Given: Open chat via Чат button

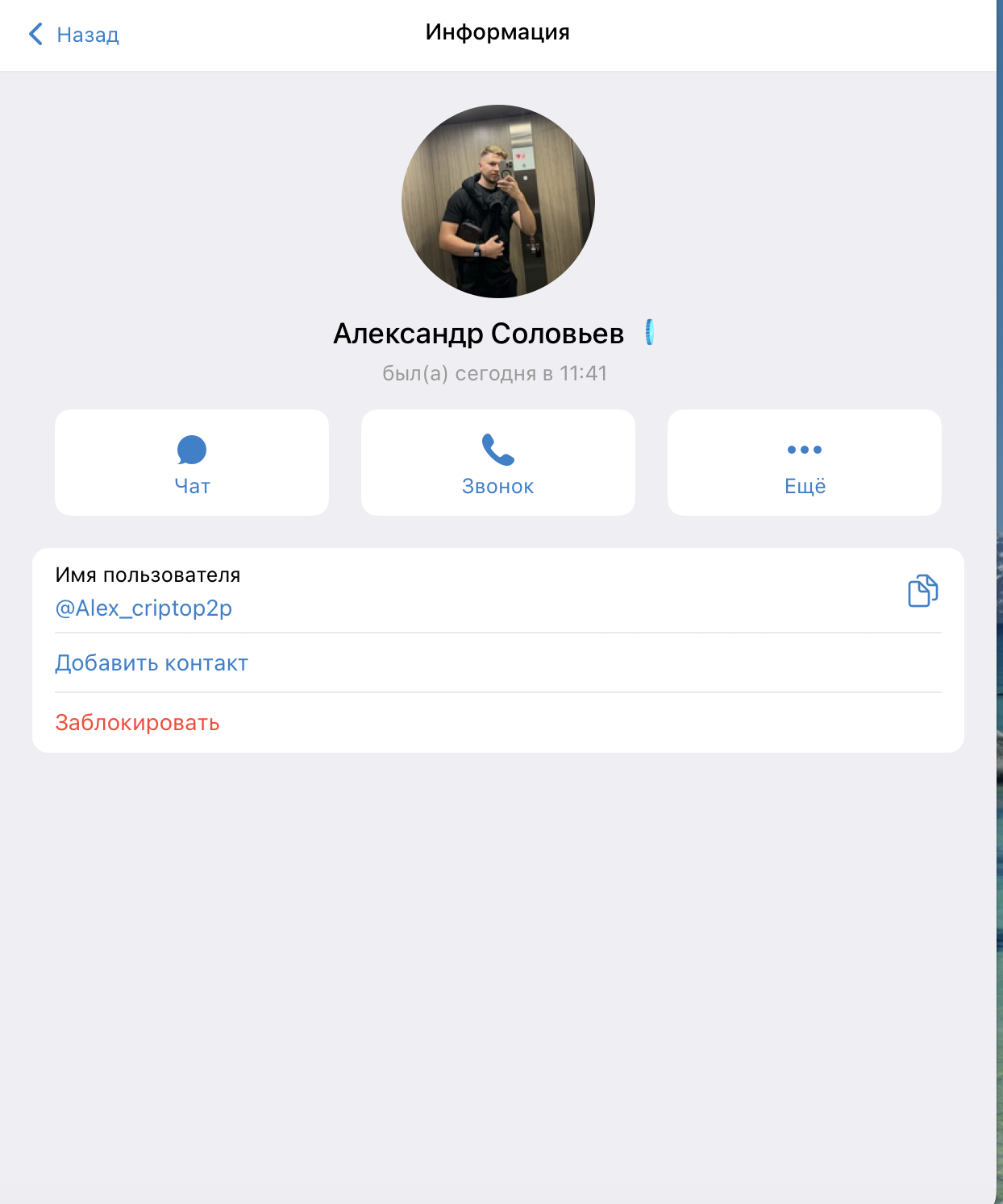Looking at the screenshot, I should point(192,463).
